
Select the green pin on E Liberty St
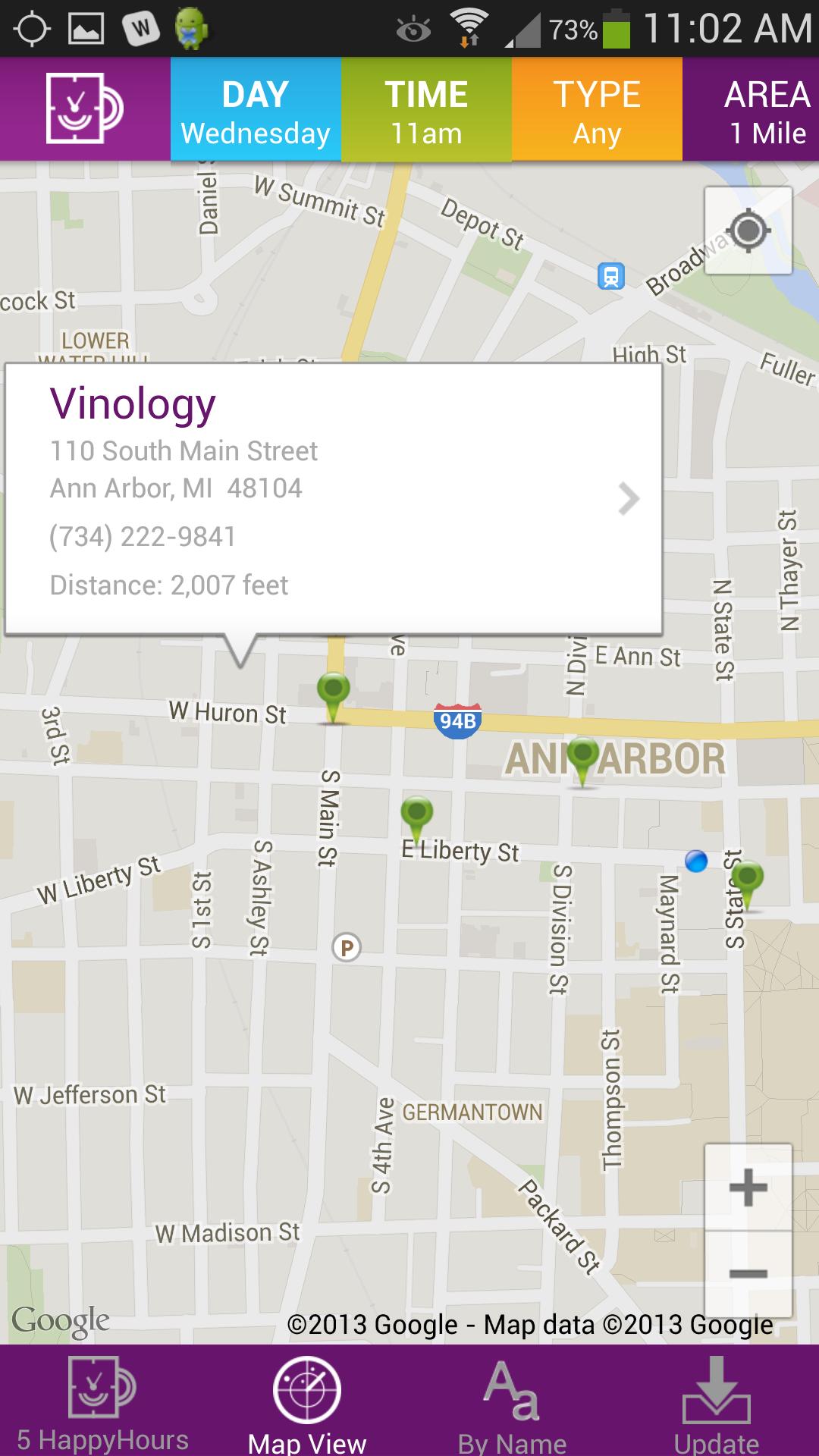click(x=416, y=815)
